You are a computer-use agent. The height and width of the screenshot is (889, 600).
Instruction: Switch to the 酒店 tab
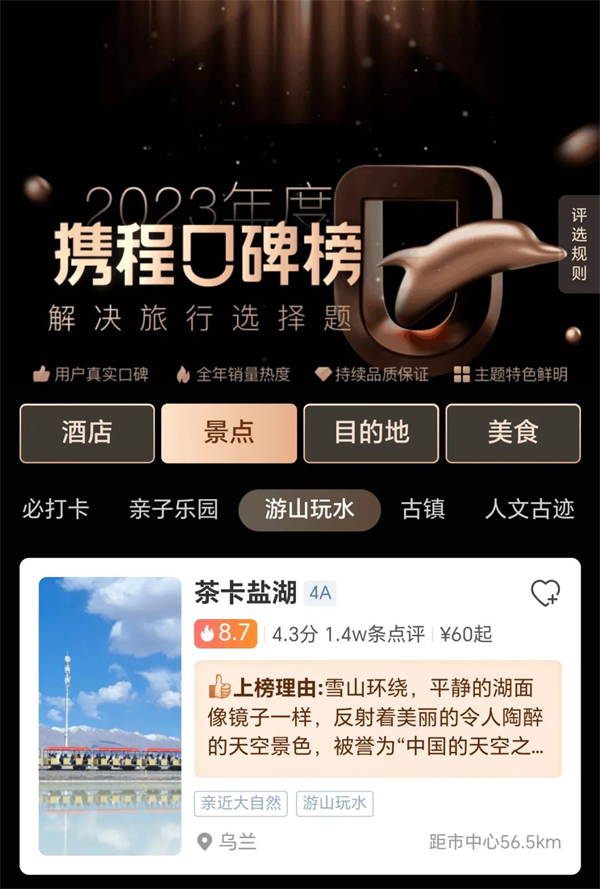point(87,433)
